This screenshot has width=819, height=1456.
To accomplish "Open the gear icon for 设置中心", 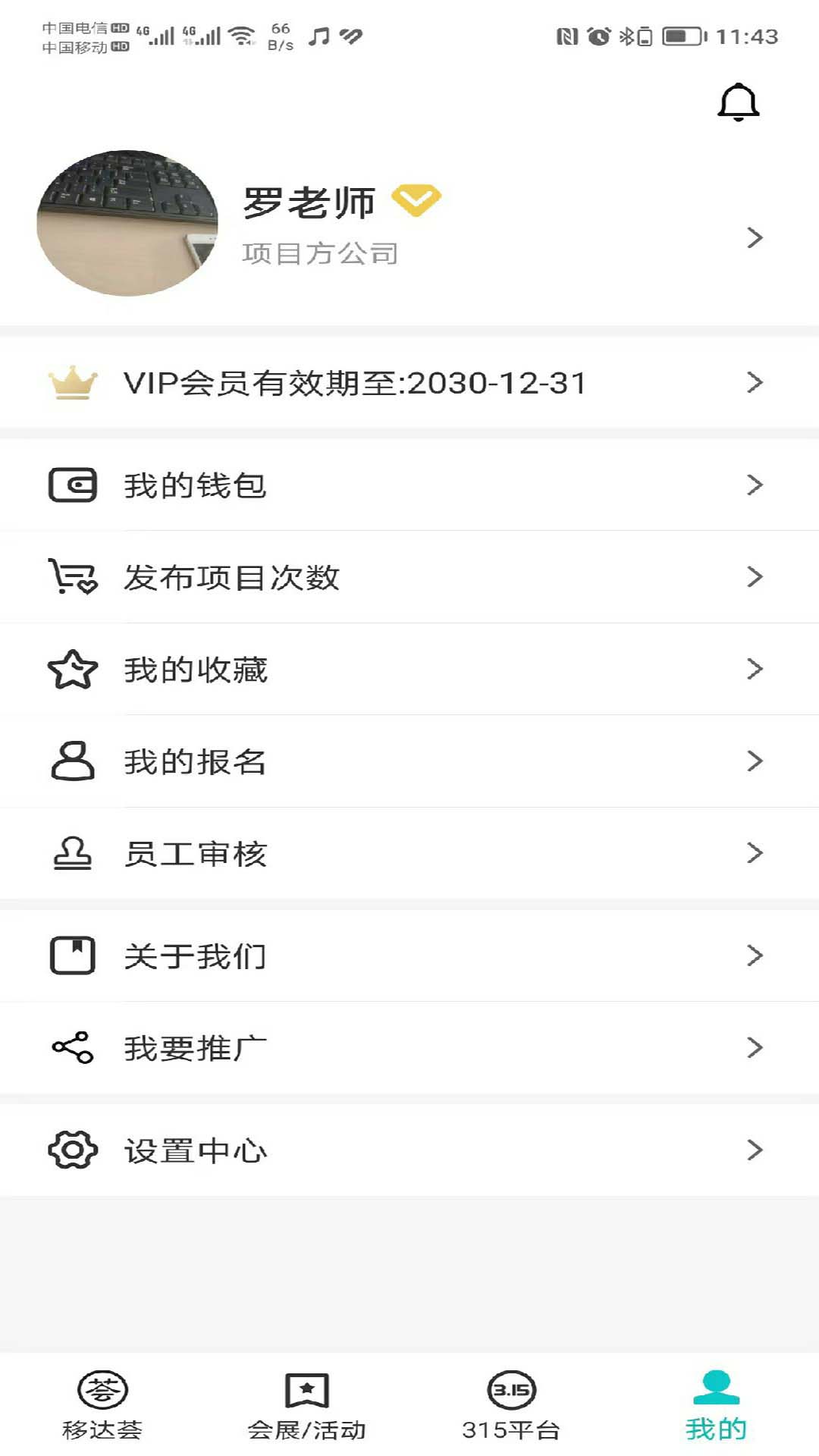I will (x=71, y=1150).
